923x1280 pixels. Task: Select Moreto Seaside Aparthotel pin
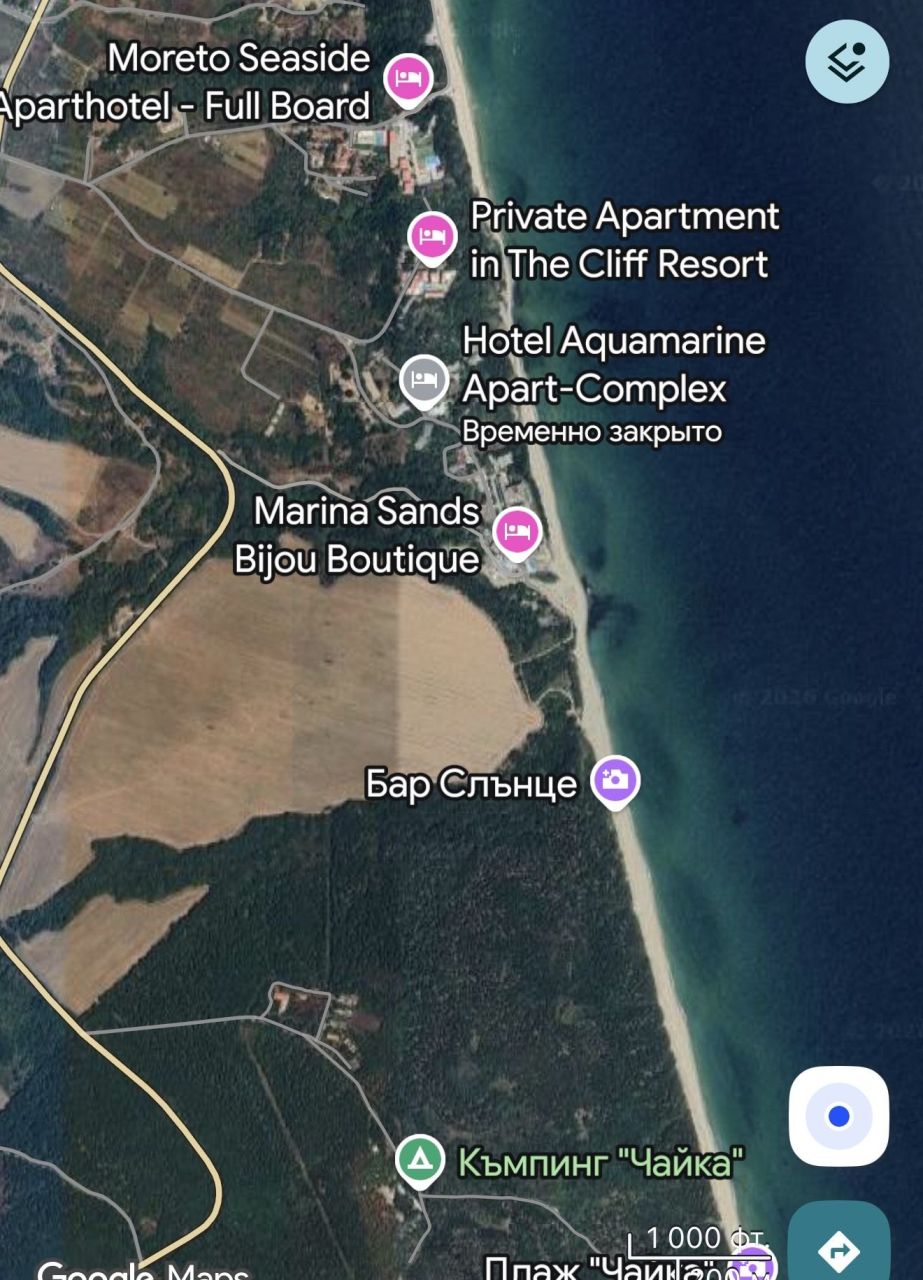coord(408,77)
